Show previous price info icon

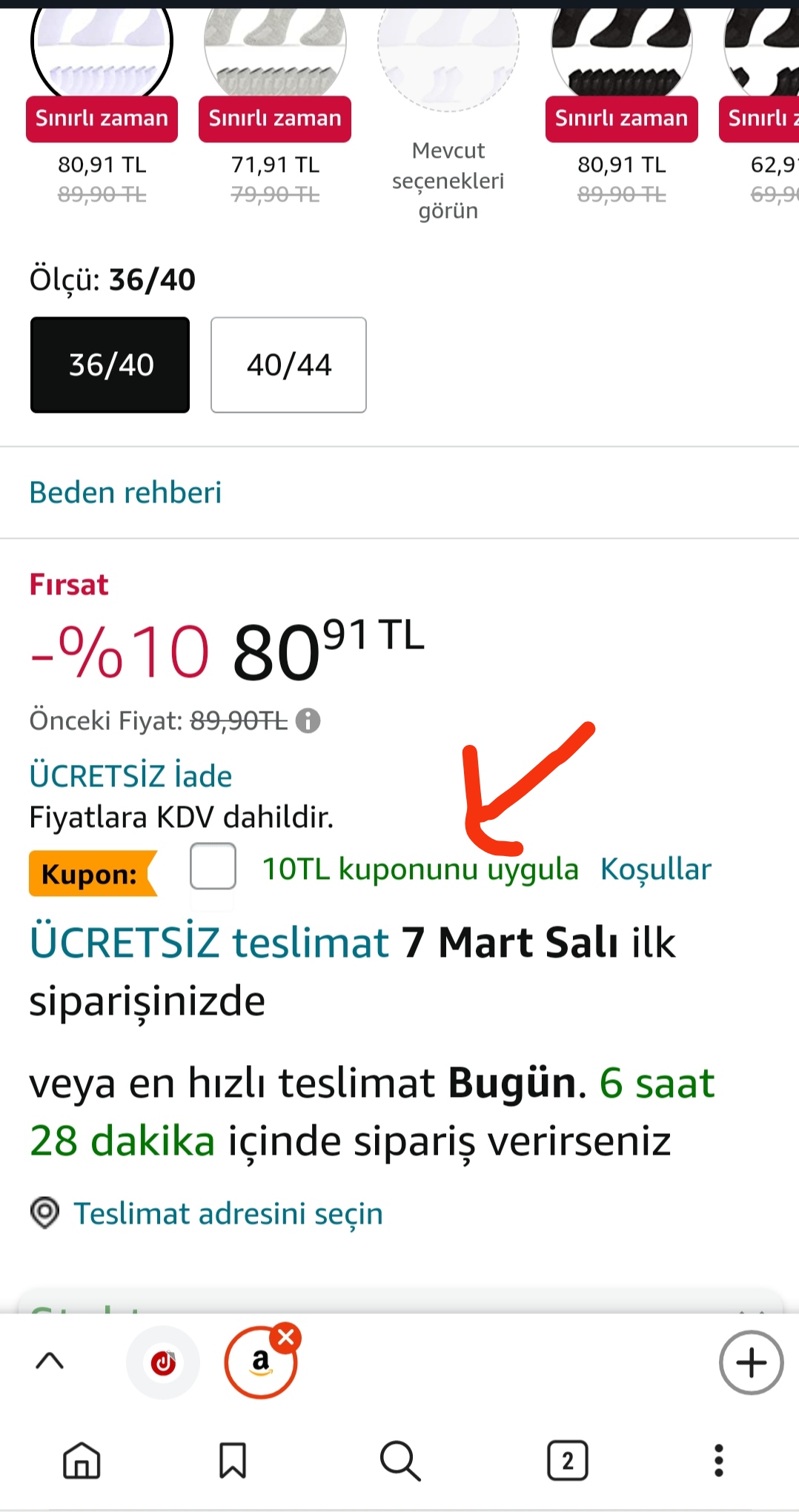308,720
